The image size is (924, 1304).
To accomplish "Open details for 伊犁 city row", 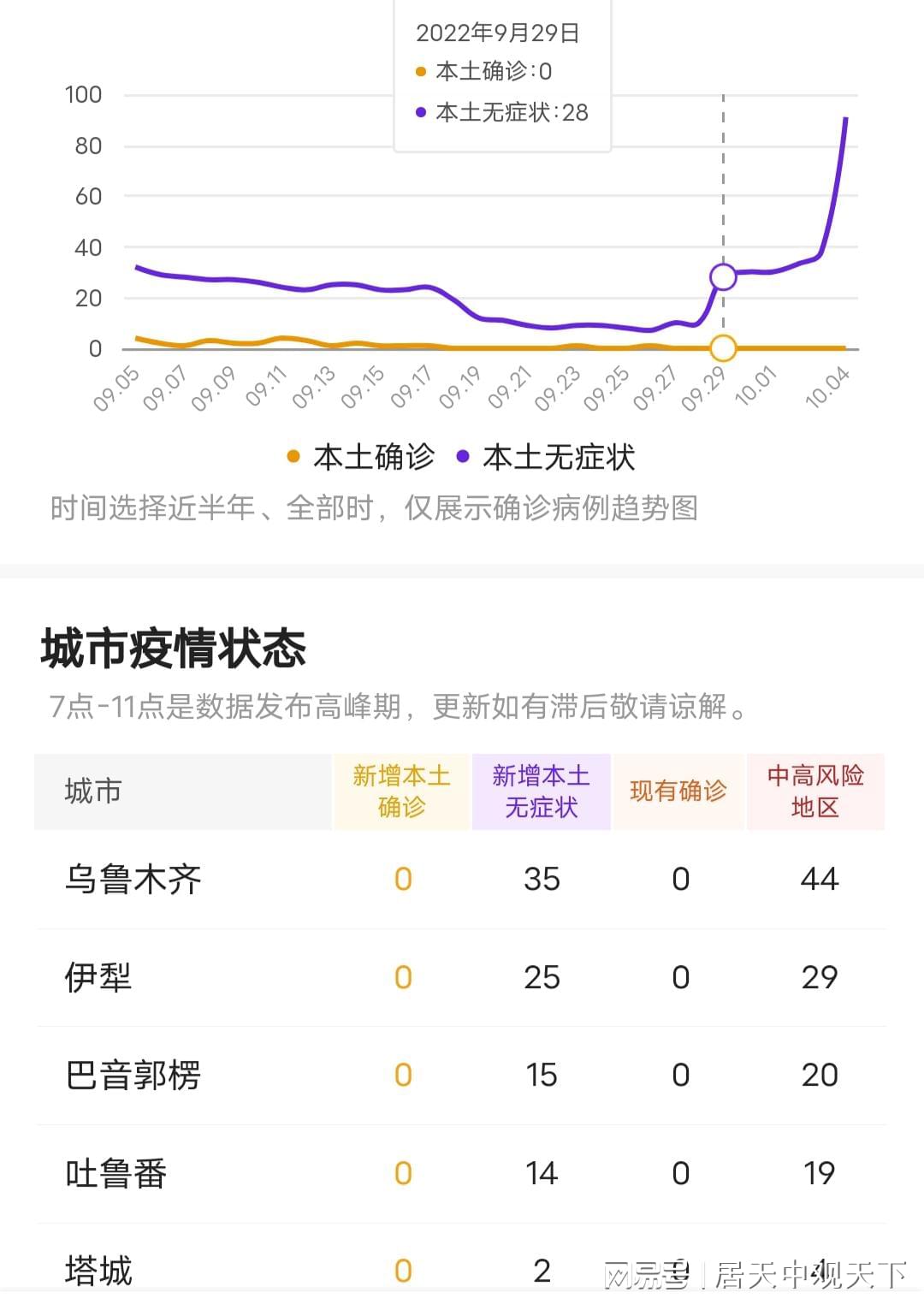I will click(x=99, y=977).
